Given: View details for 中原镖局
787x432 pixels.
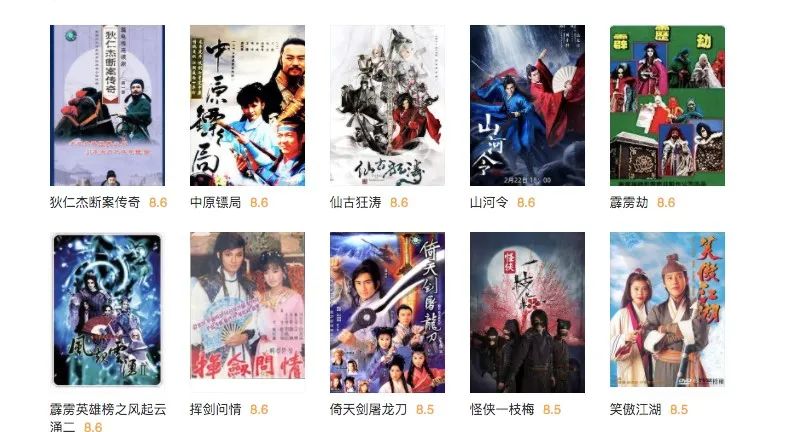Looking at the screenshot, I should click(247, 105).
